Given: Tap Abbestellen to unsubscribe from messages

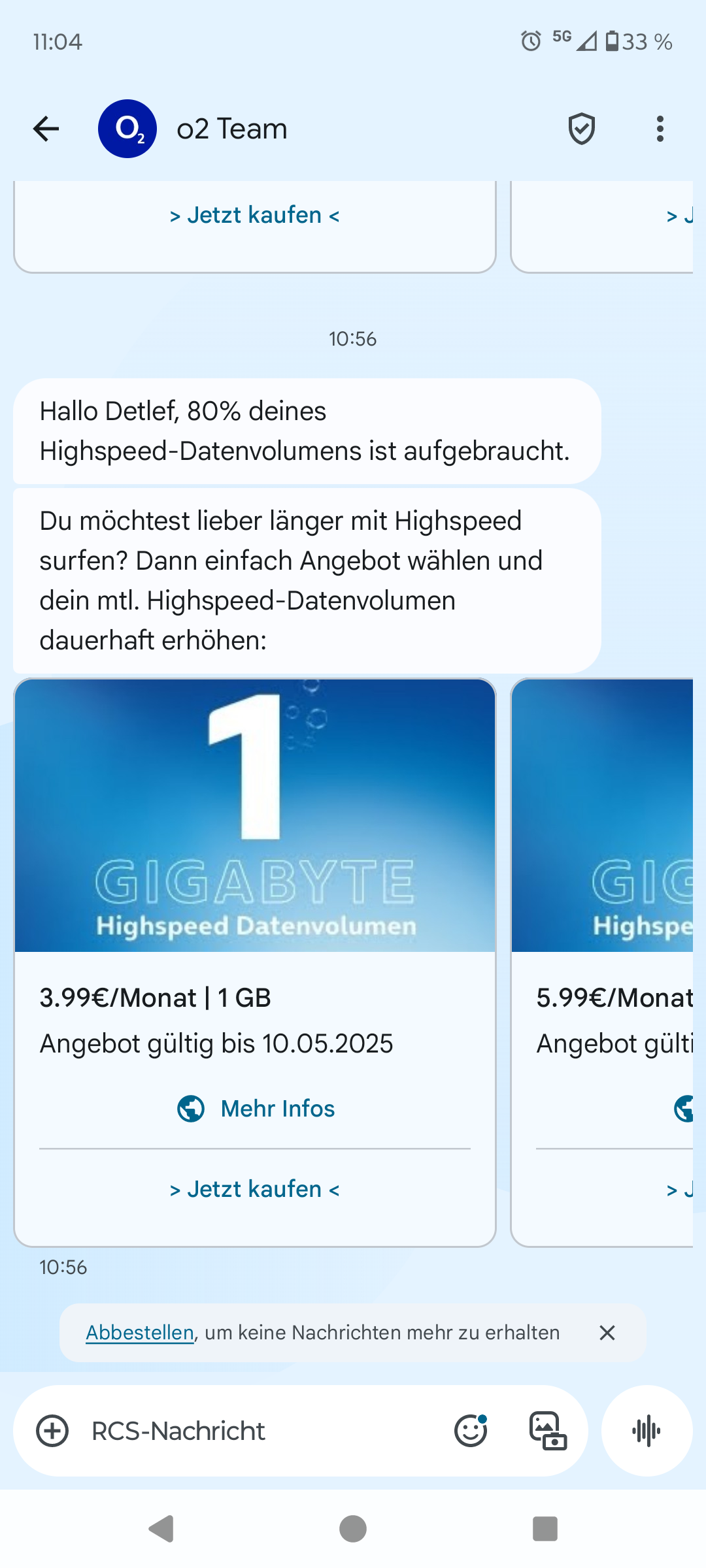Looking at the screenshot, I should pyautogui.click(x=140, y=1333).
